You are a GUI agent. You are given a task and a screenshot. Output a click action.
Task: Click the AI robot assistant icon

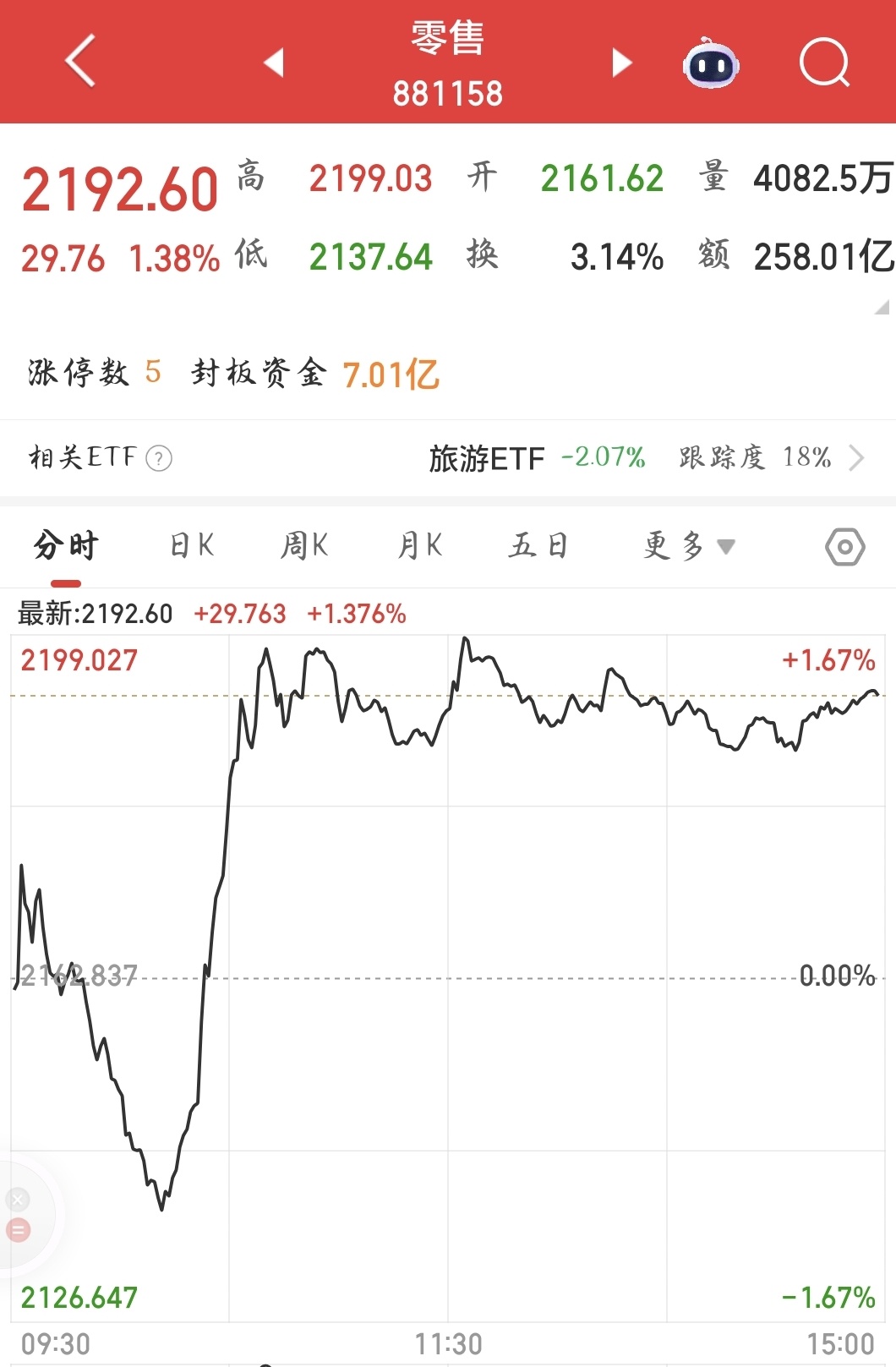pyautogui.click(x=711, y=63)
